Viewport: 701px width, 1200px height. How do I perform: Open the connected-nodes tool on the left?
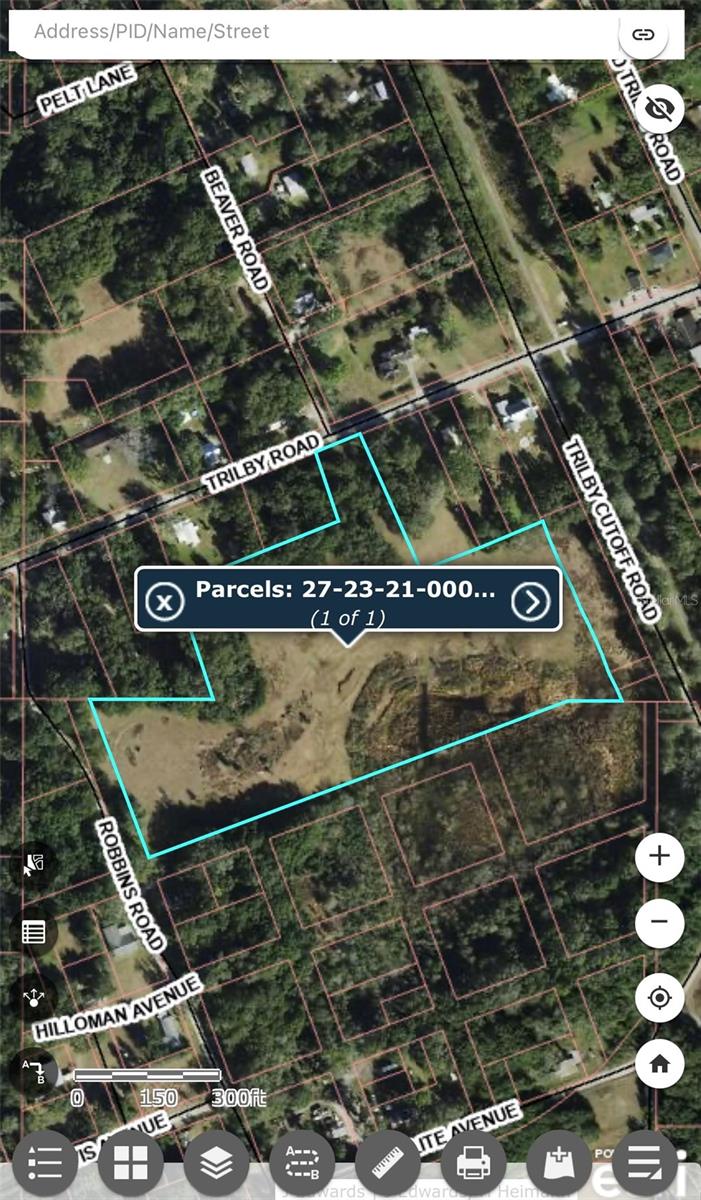pos(34,997)
